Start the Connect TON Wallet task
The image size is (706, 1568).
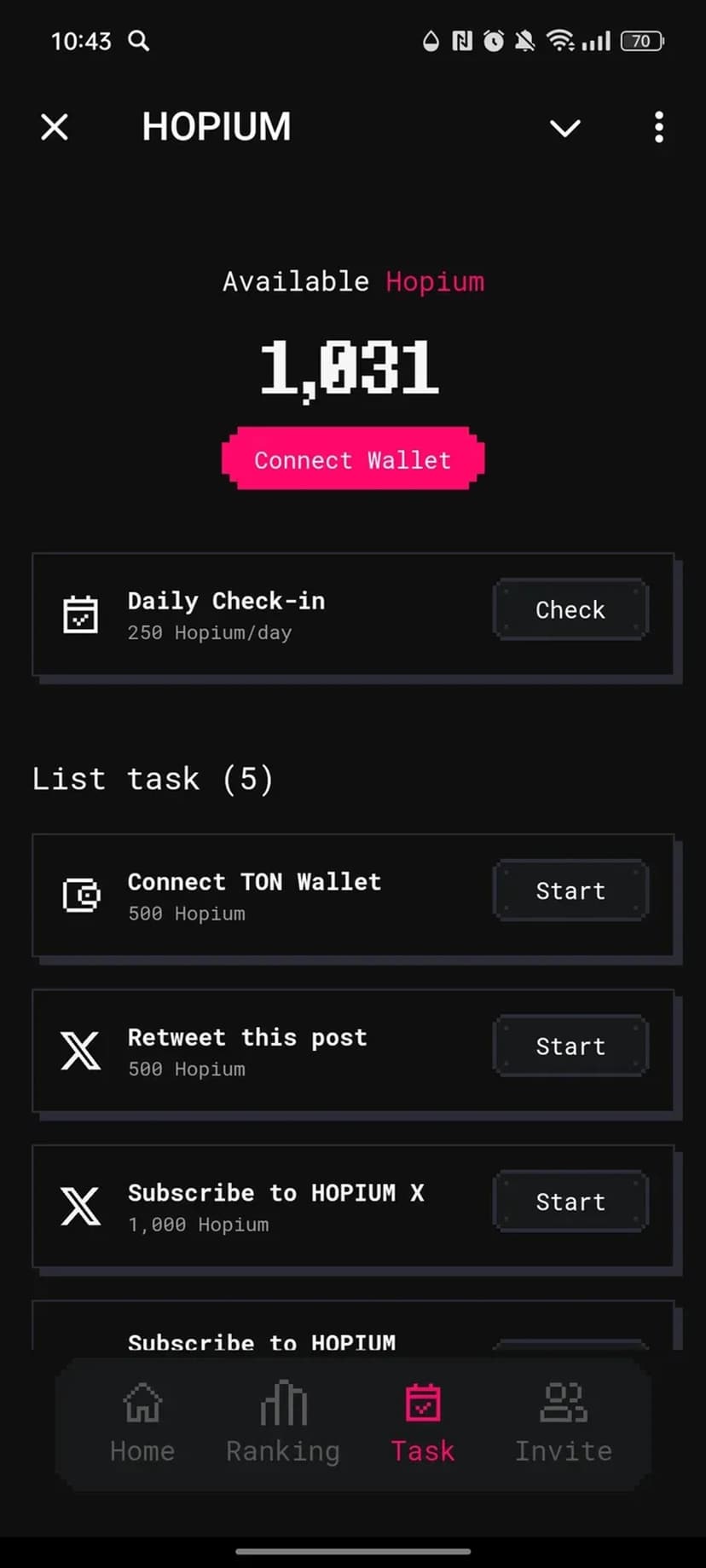[570, 891]
